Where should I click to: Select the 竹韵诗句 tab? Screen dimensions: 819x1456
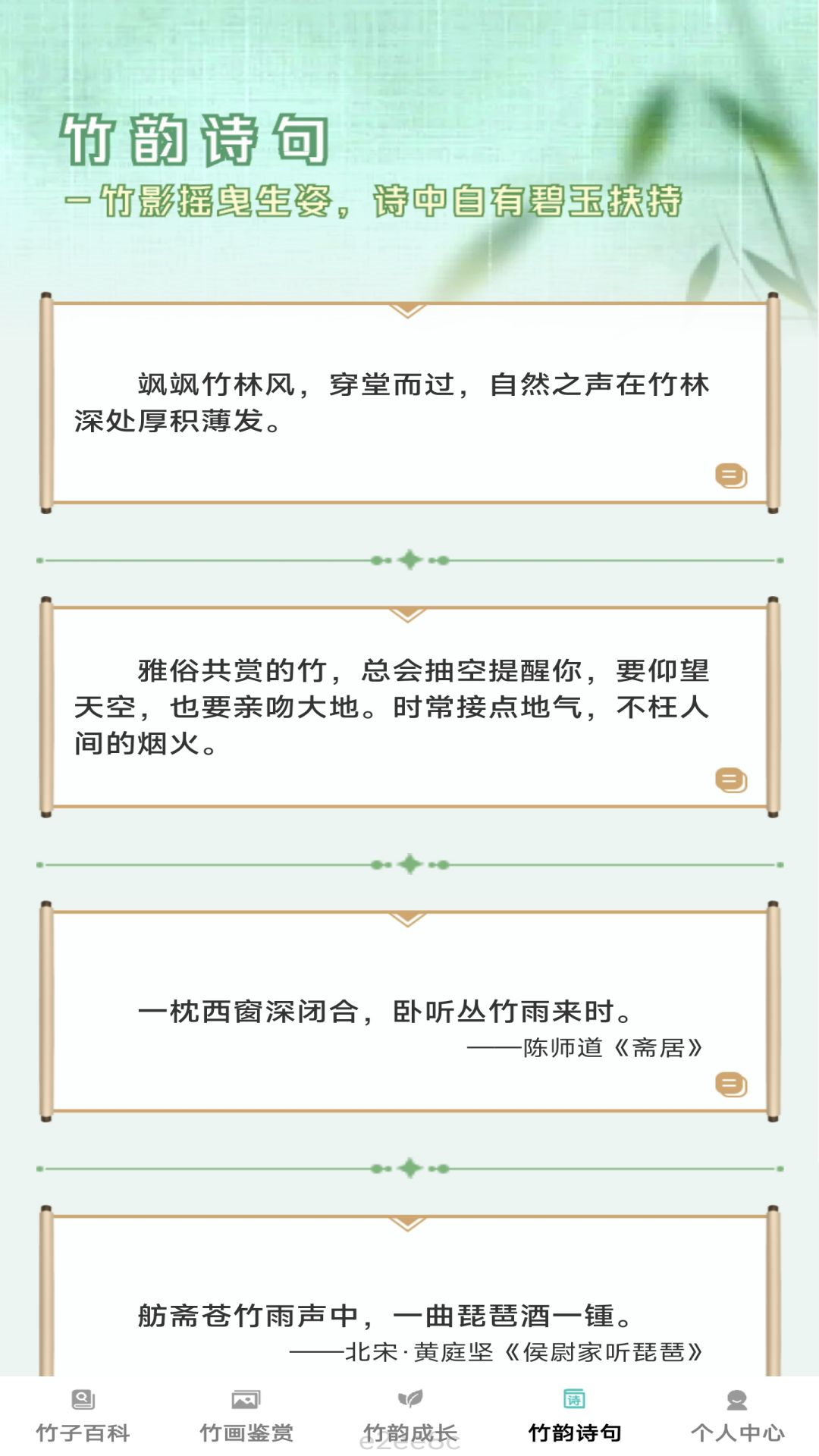pyautogui.click(x=574, y=1416)
